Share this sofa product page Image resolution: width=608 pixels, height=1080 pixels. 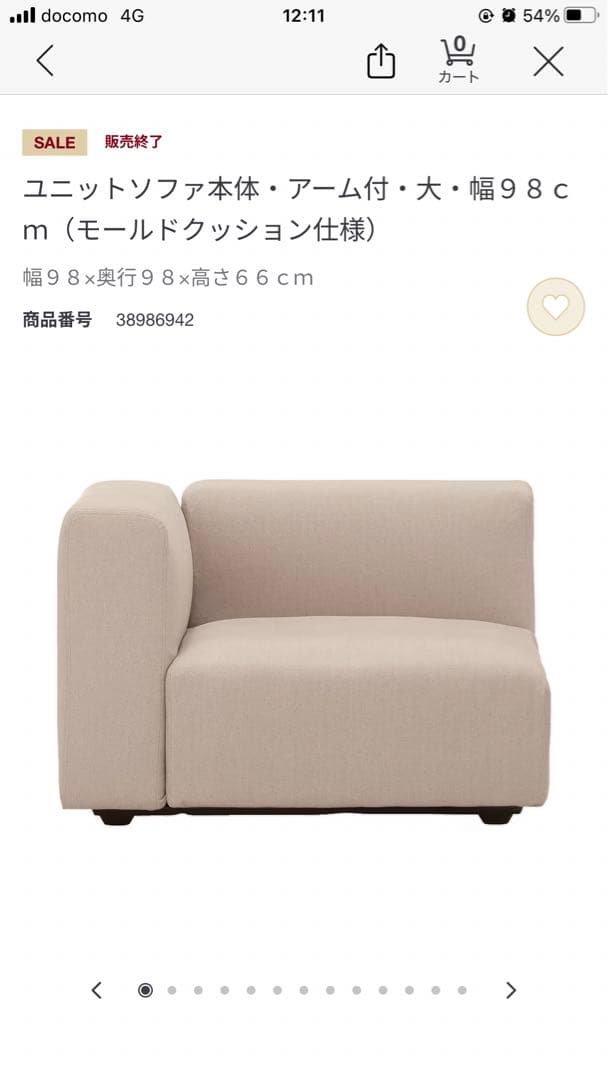tap(381, 63)
